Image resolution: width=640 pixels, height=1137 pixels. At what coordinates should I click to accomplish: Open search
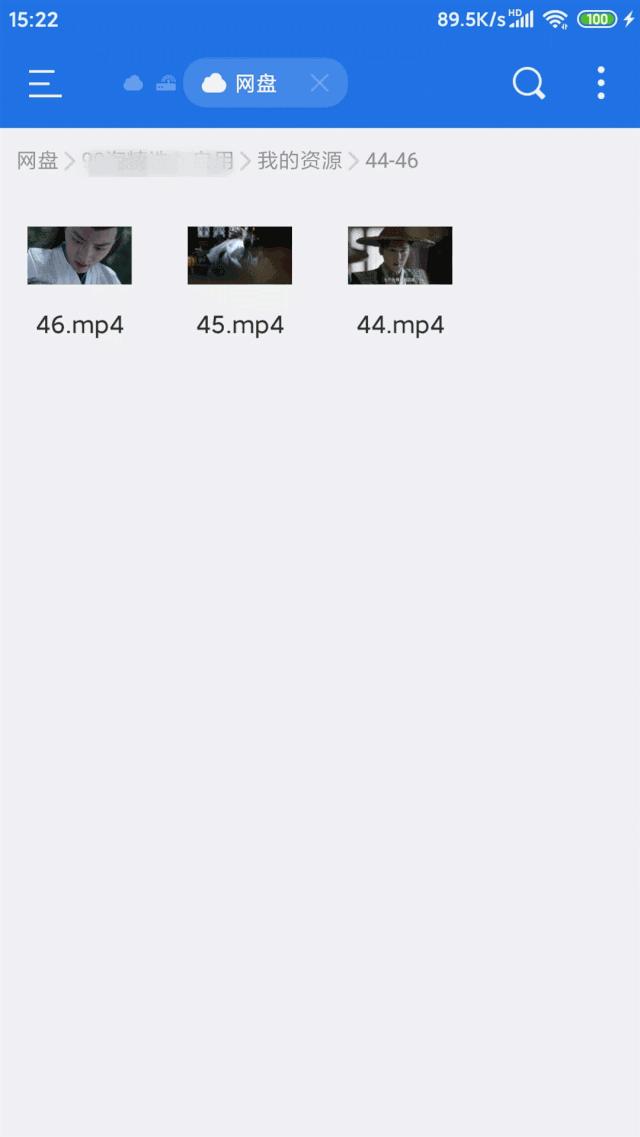click(529, 83)
